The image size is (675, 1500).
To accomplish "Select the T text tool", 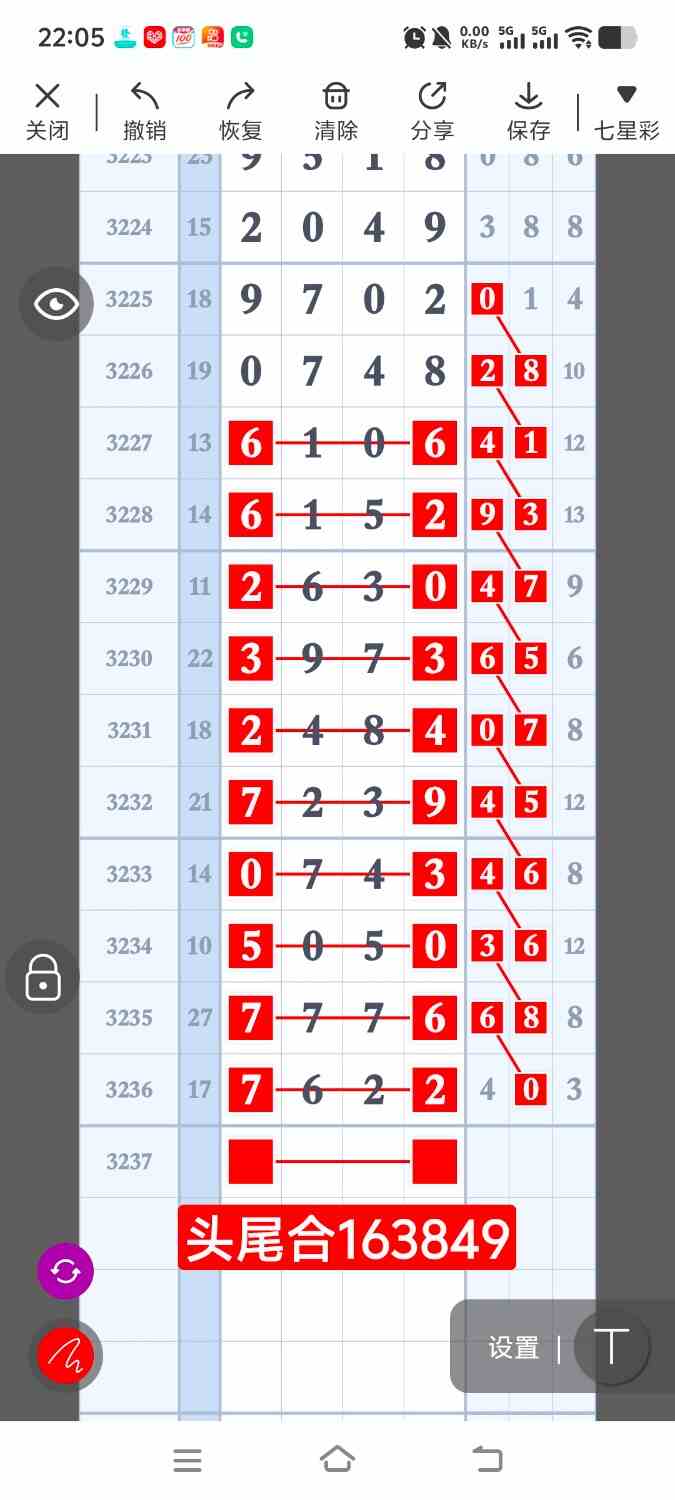I will pos(611,1347).
